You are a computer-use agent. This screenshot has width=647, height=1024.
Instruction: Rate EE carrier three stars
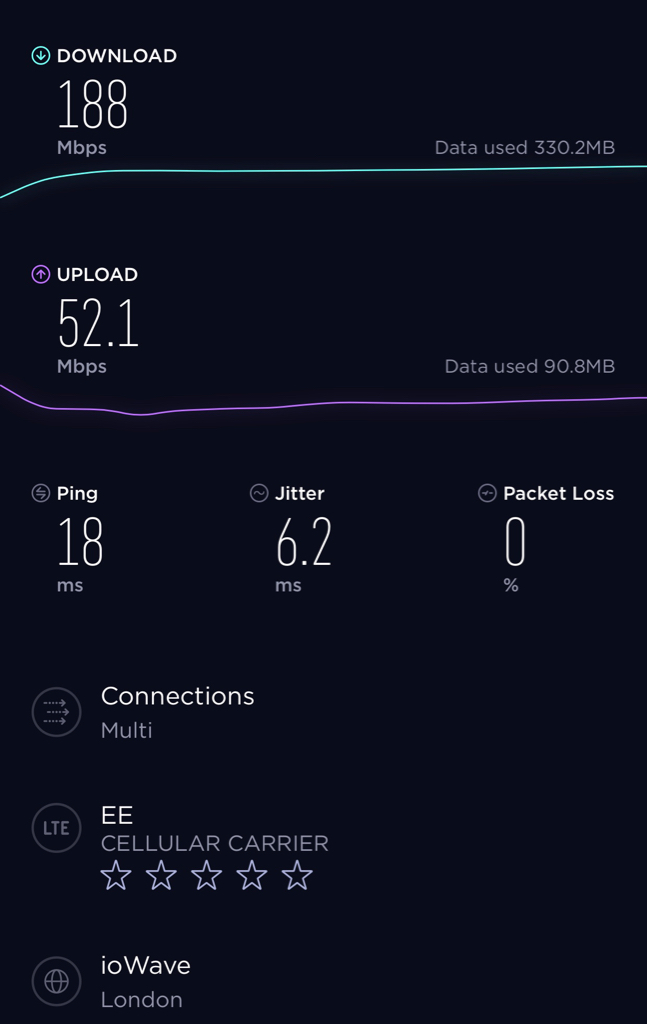pos(206,876)
